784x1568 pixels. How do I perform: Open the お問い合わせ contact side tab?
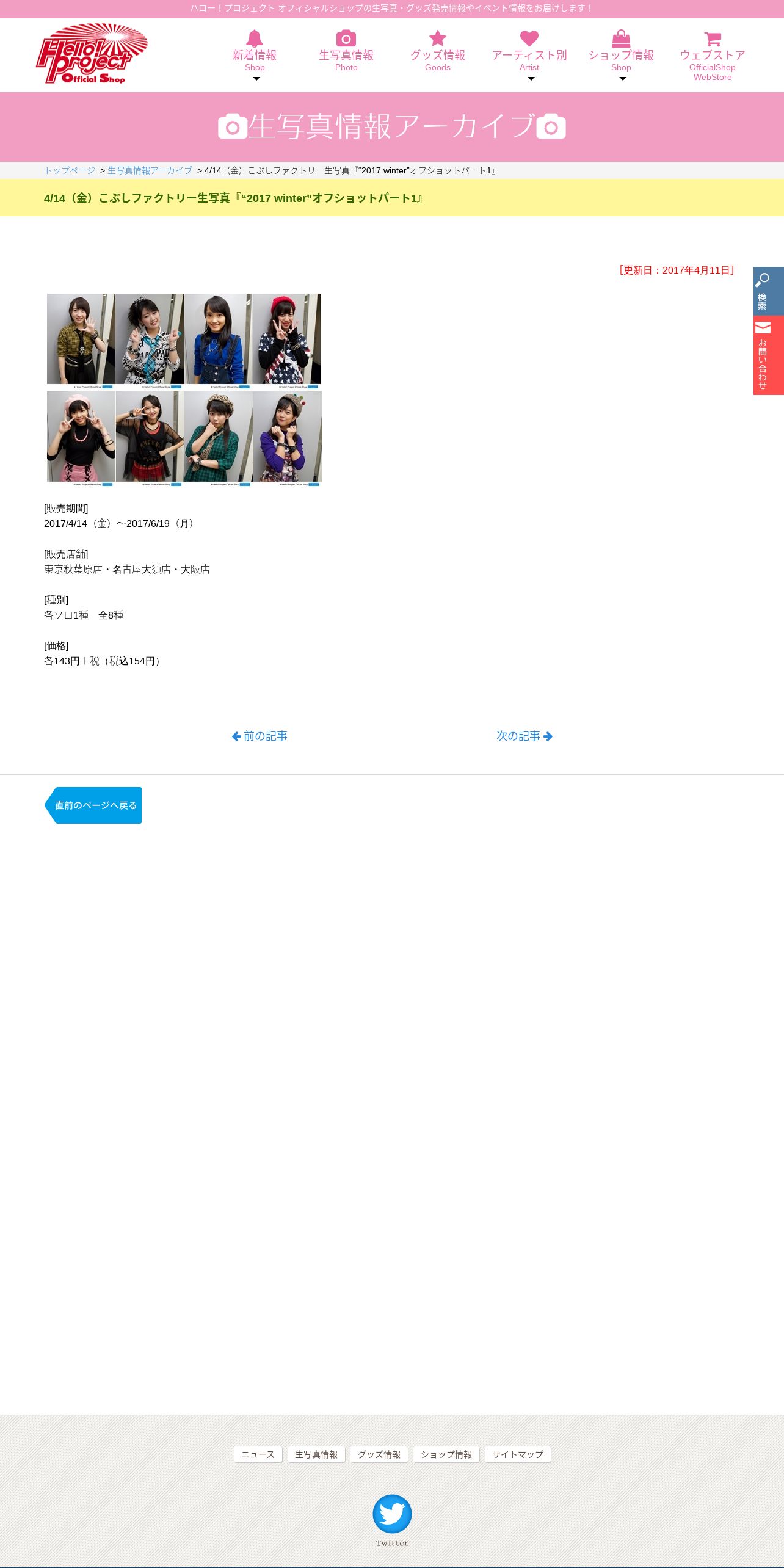pyautogui.click(x=768, y=355)
